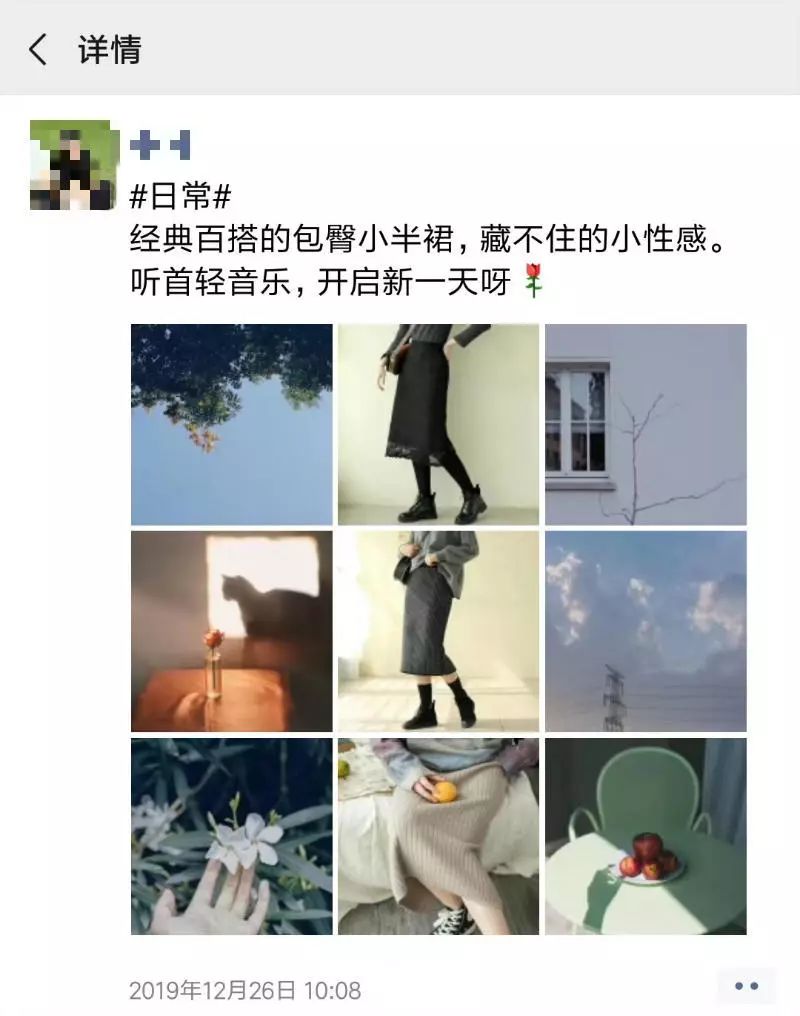Open the knit skirt with orange photo

coord(438,837)
